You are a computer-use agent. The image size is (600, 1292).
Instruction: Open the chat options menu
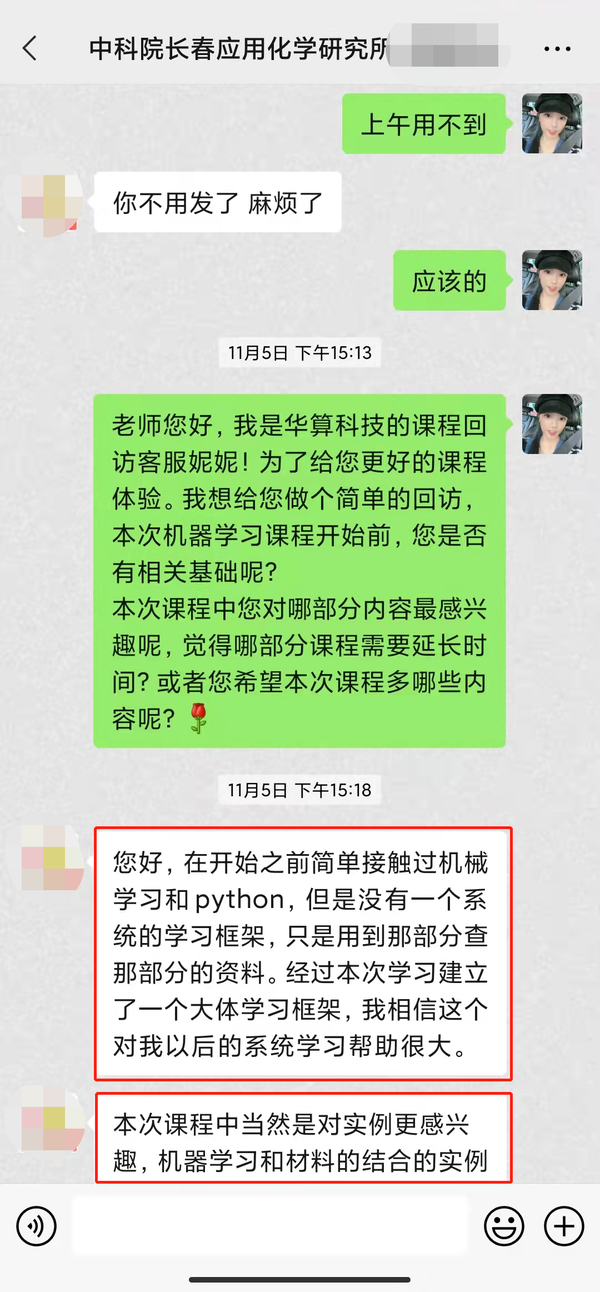tap(557, 48)
